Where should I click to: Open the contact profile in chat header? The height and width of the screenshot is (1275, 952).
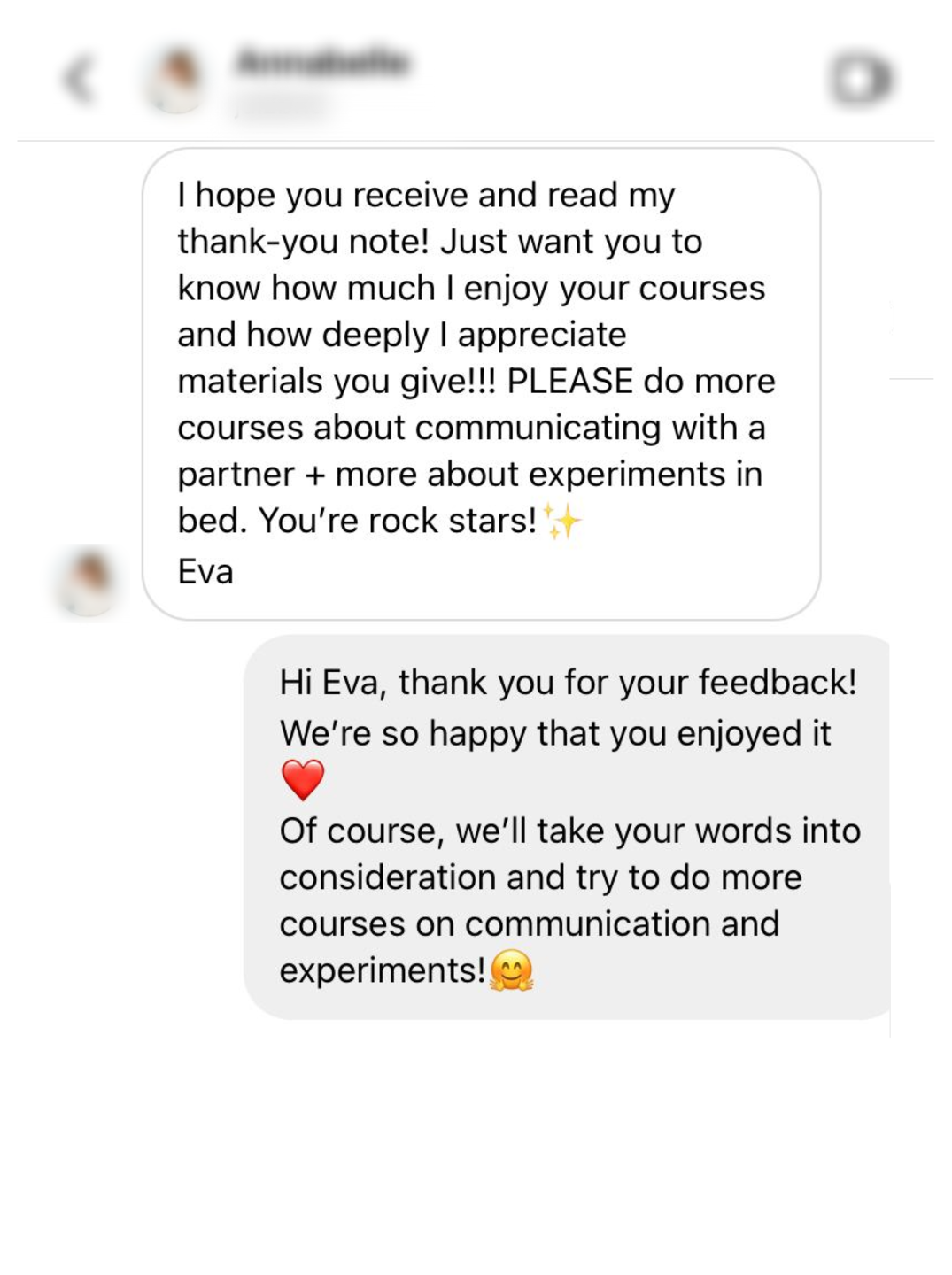pos(321,64)
